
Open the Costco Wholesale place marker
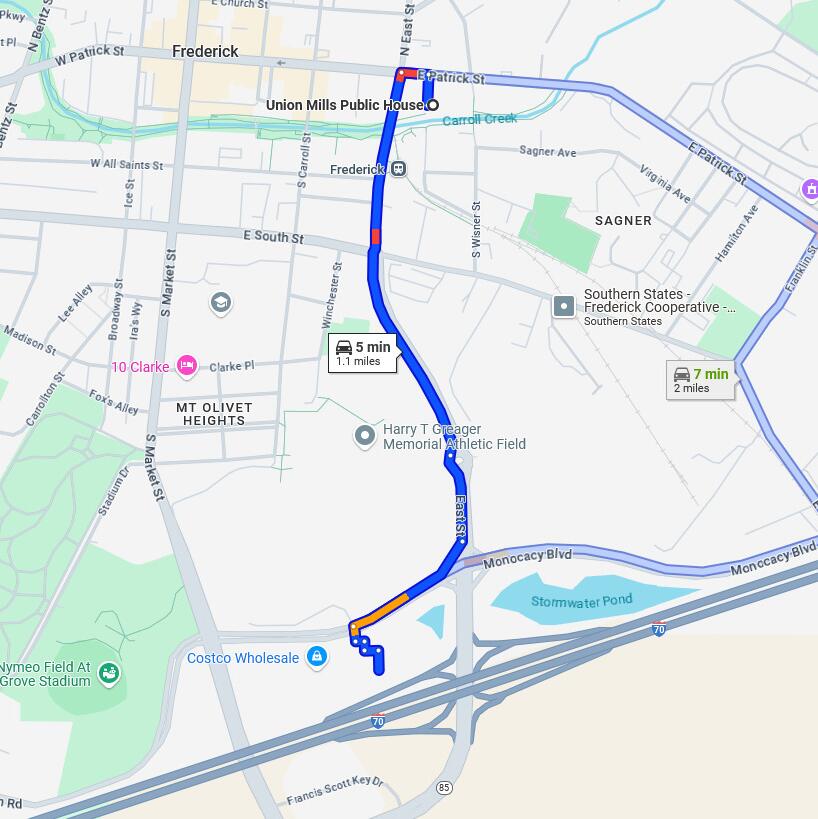click(x=317, y=657)
